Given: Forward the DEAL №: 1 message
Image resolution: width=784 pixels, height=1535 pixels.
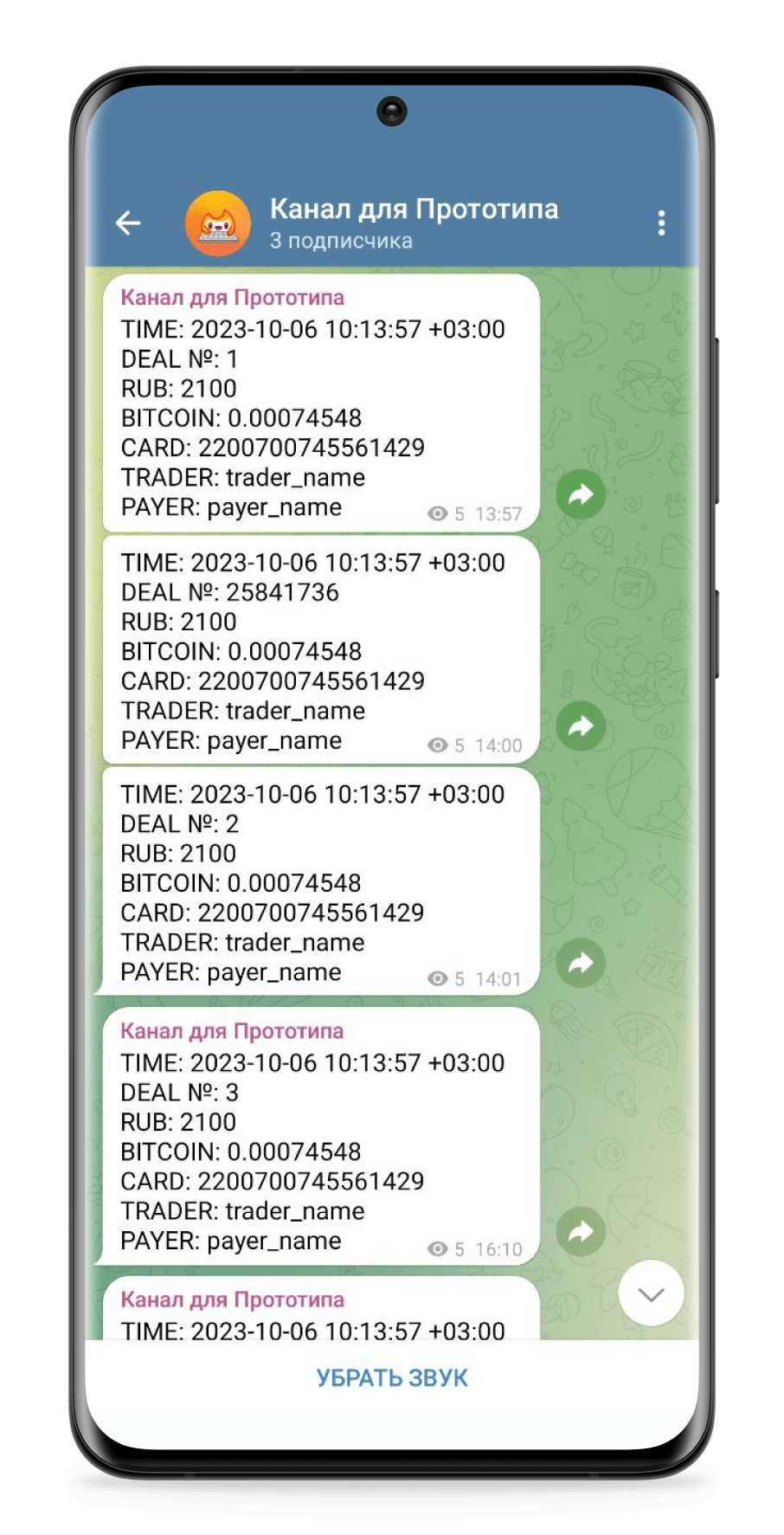Looking at the screenshot, I should [581, 494].
